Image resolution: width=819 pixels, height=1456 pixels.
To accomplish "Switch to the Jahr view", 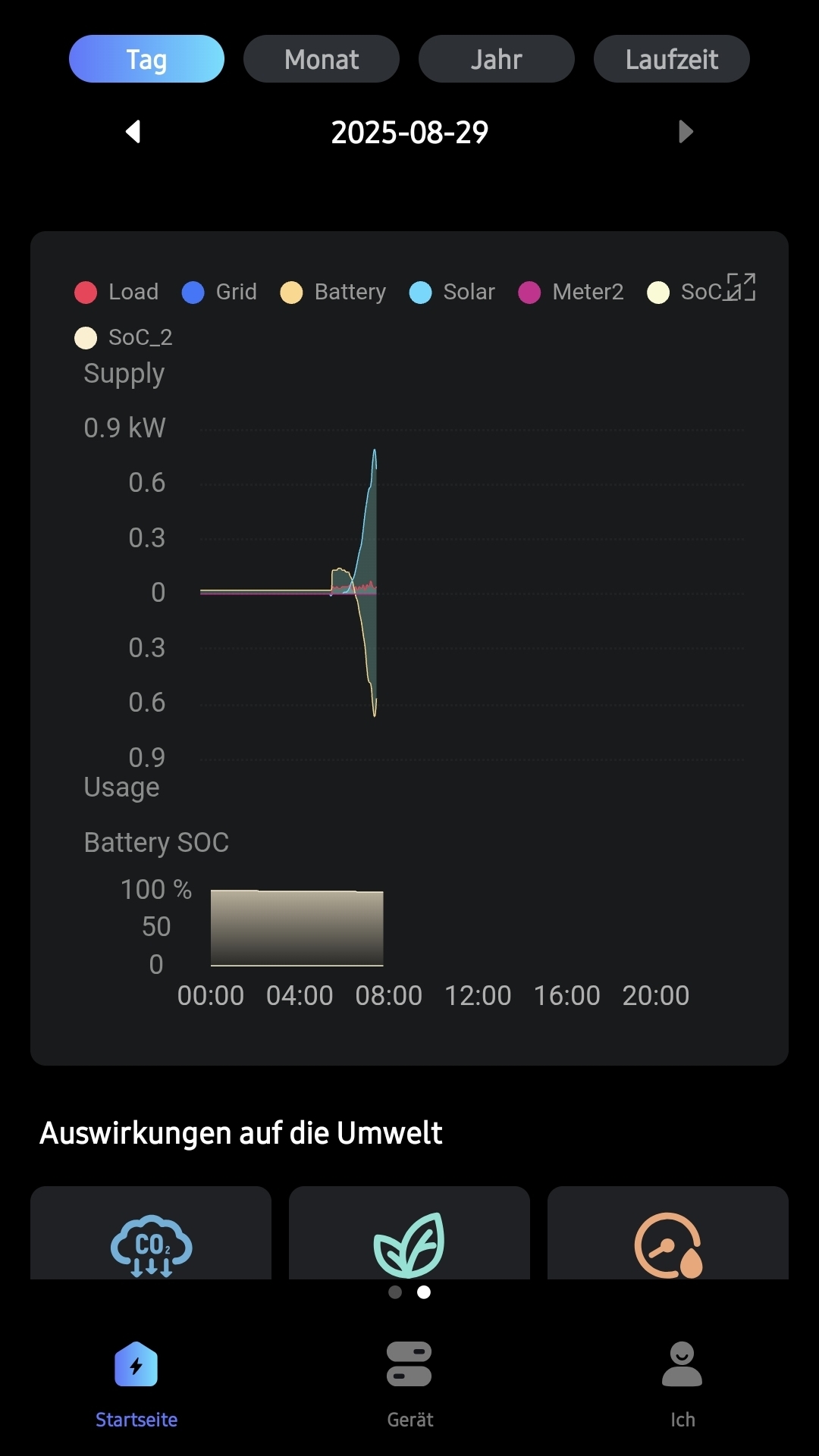I will 496,59.
